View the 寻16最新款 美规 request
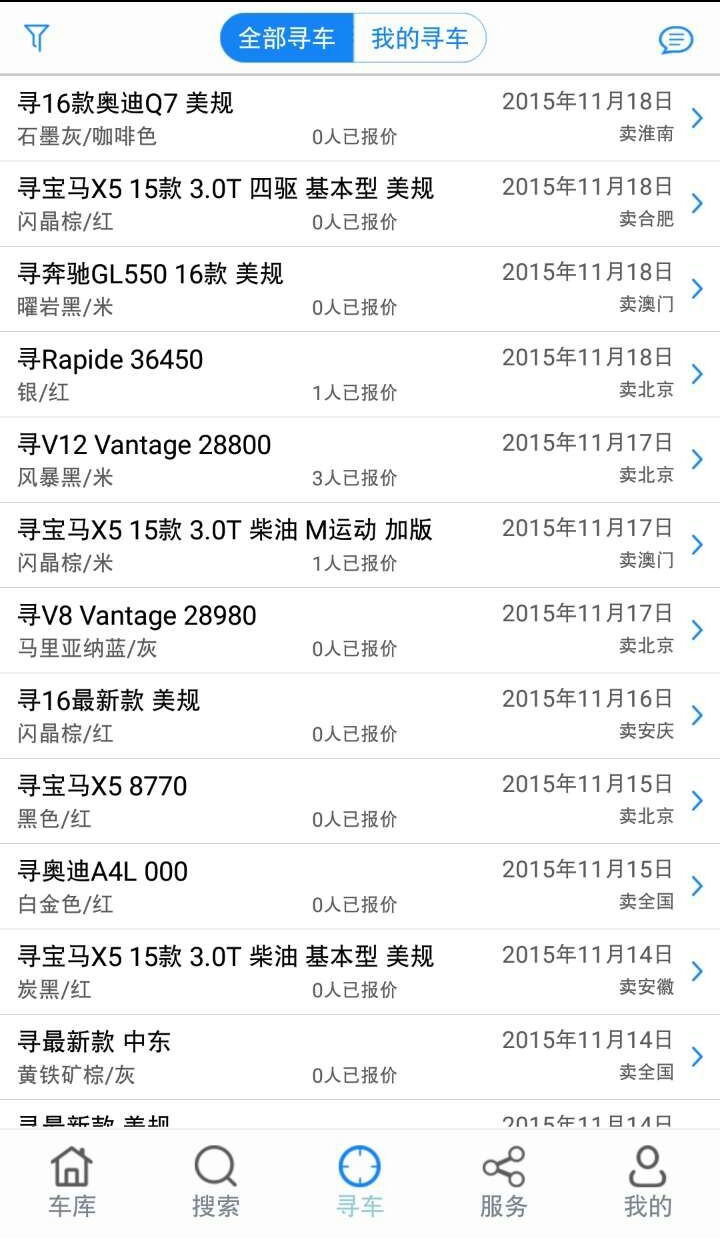This screenshot has height=1239, width=720. [360, 716]
